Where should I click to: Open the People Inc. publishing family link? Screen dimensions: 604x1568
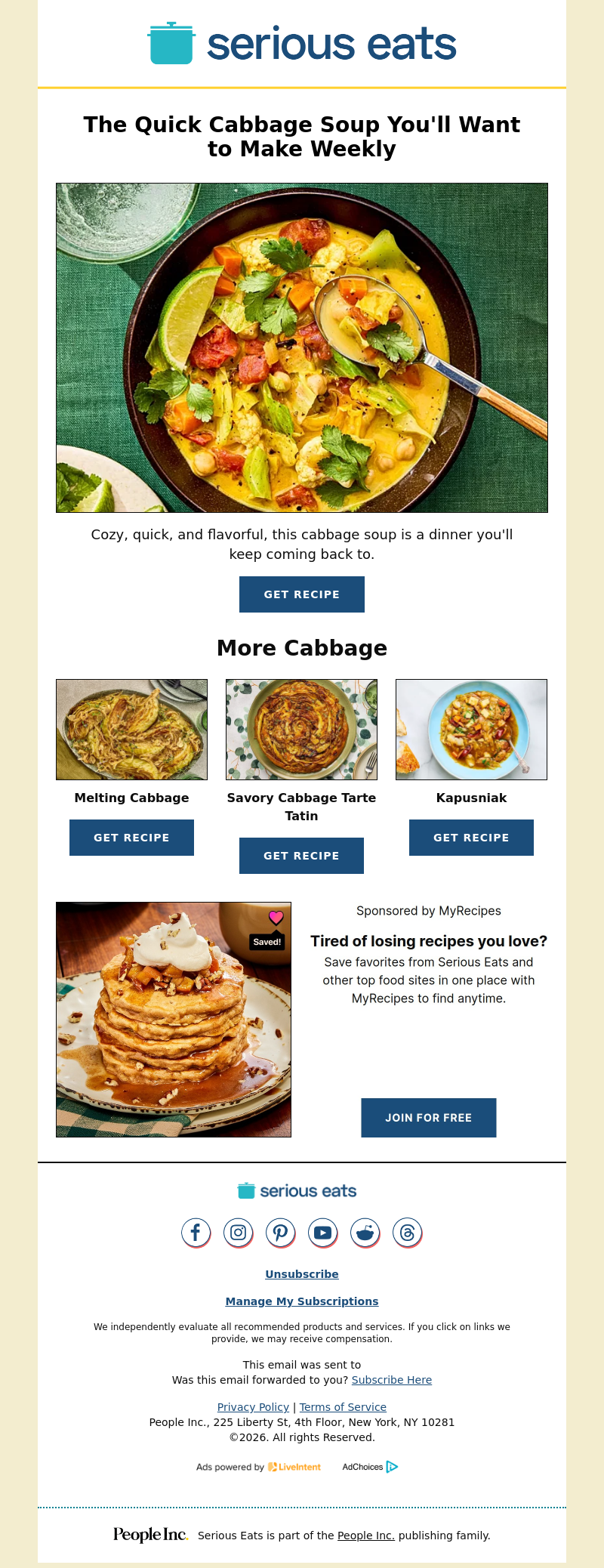[x=365, y=1536]
